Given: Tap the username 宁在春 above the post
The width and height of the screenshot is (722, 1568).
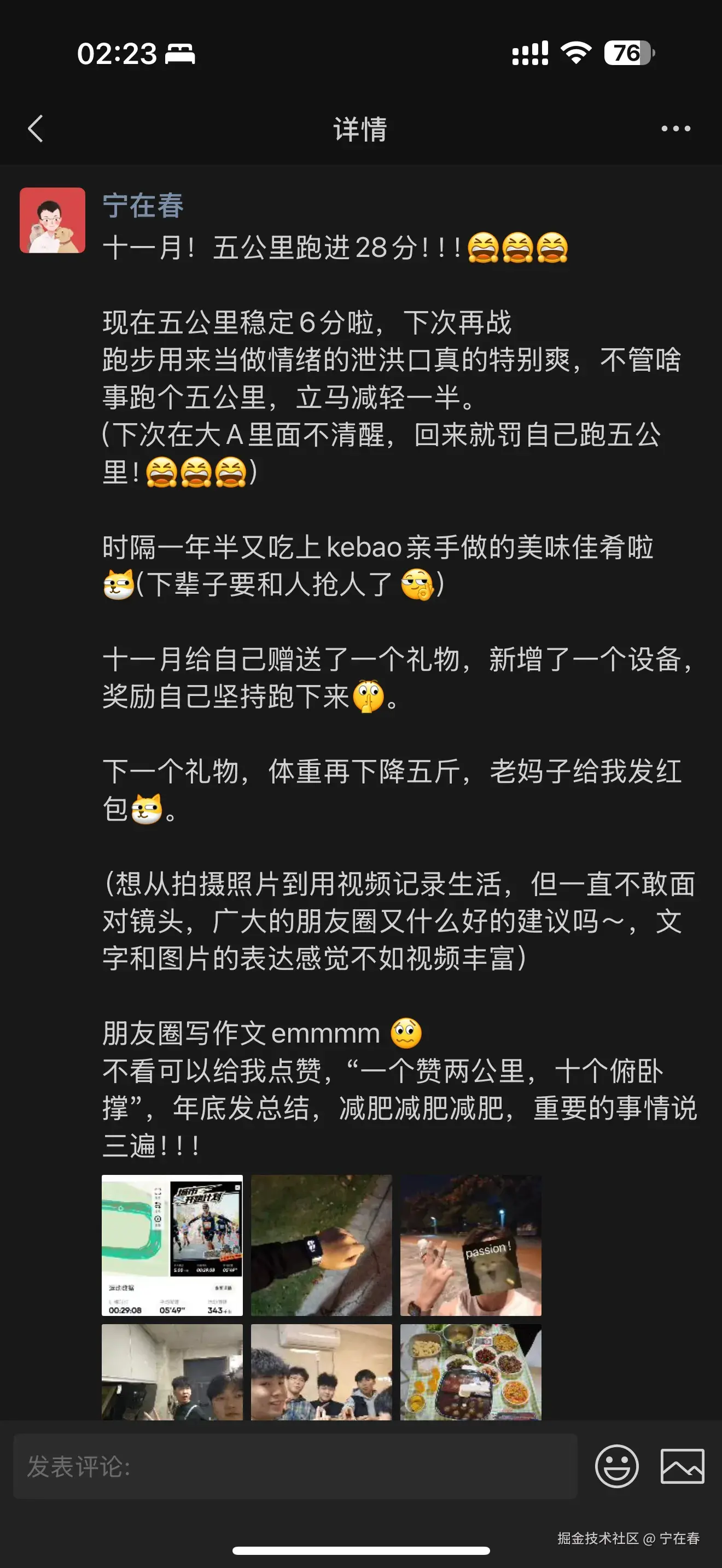Looking at the screenshot, I should coord(143,205).
